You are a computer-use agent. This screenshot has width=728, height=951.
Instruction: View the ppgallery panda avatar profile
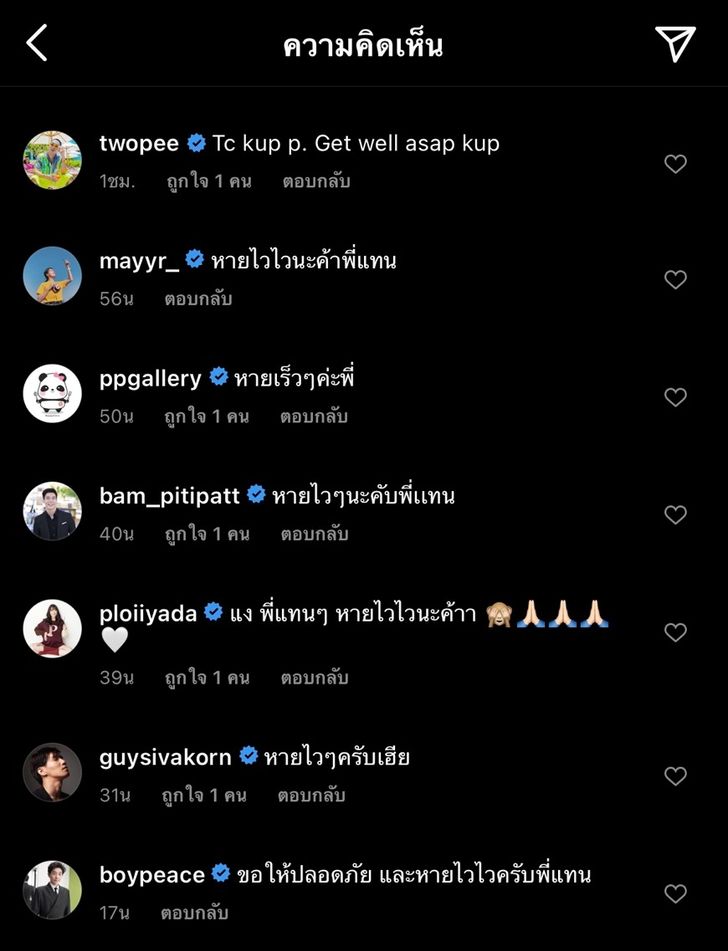(52, 394)
